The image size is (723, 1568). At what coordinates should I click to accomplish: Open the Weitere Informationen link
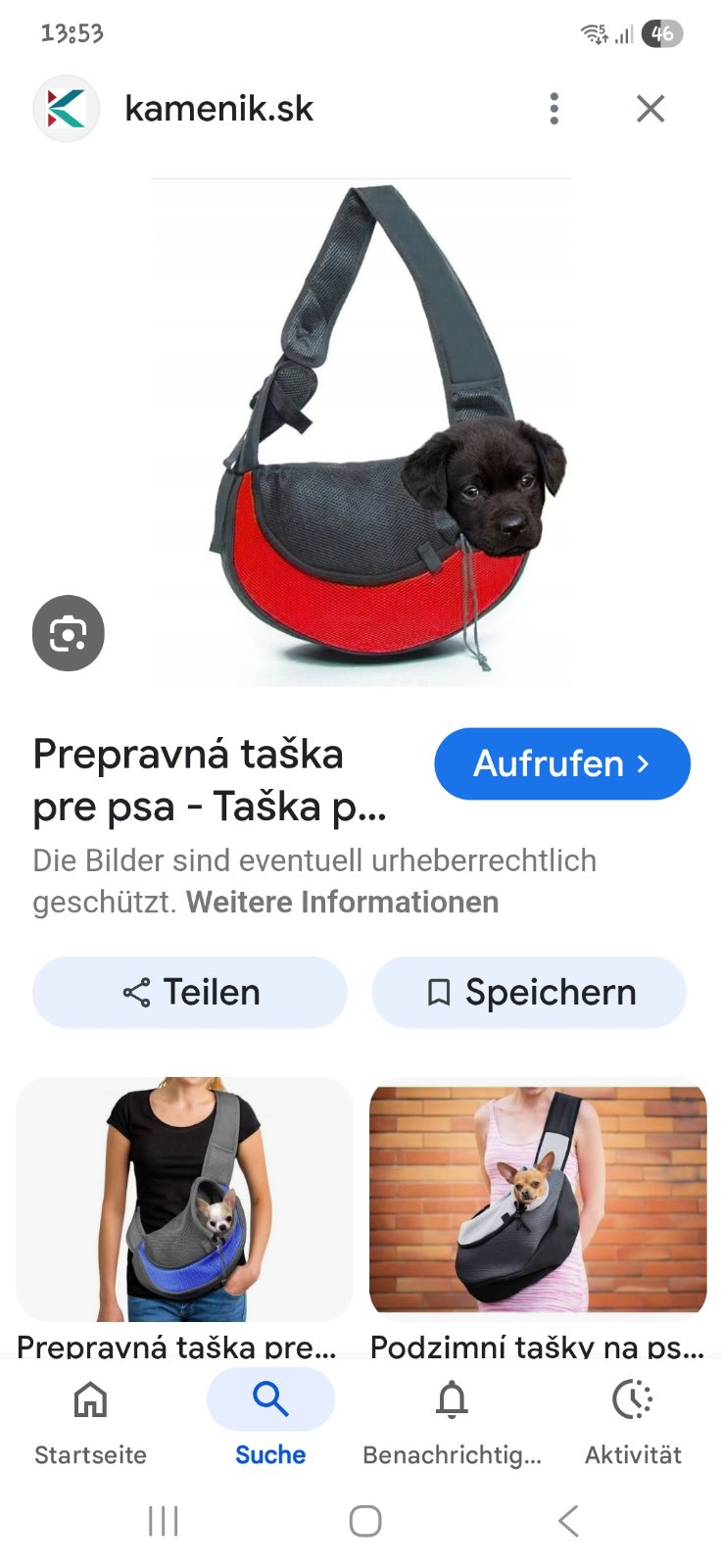click(x=342, y=902)
